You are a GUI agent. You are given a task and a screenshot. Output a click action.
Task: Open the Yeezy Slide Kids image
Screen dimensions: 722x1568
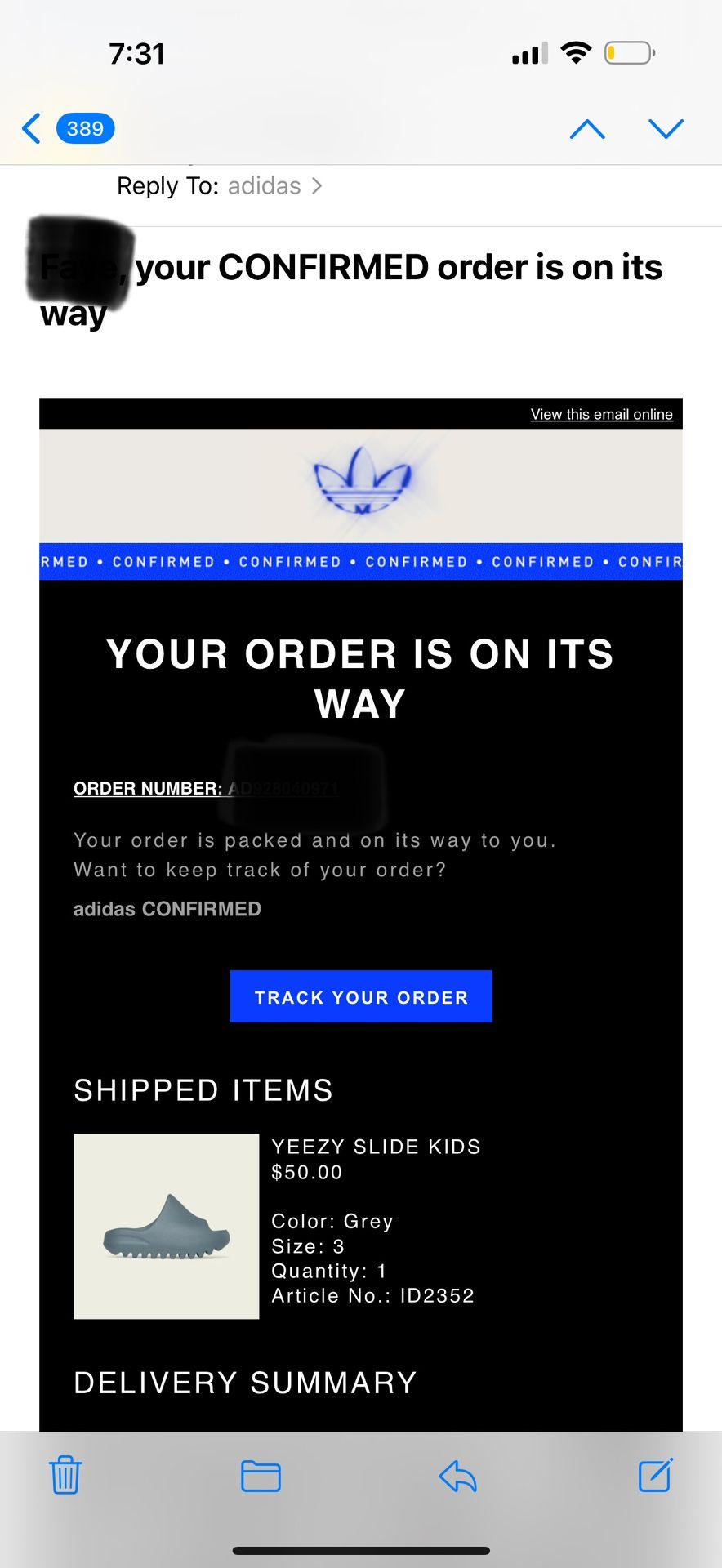(x=167, y=1226)
